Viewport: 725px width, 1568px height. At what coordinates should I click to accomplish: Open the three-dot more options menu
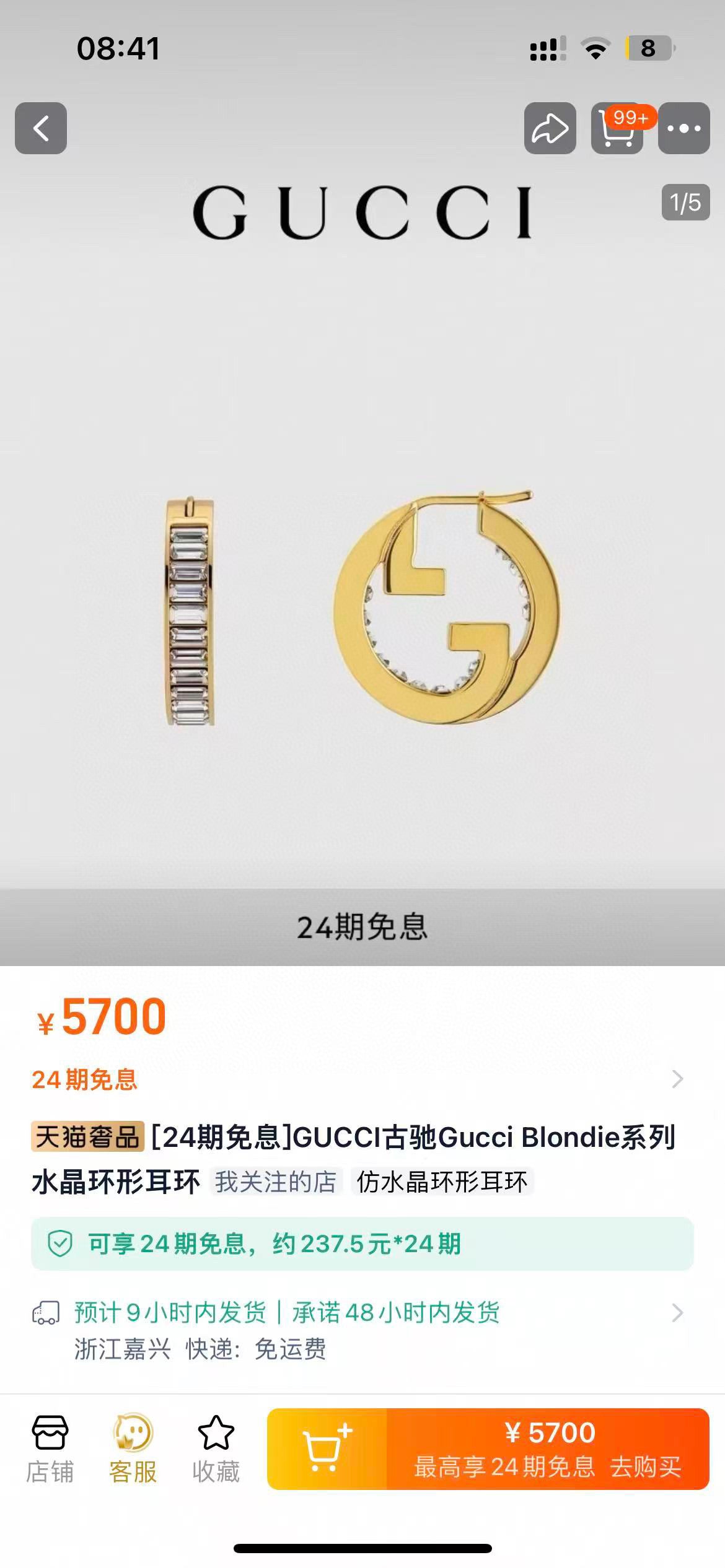683,128
